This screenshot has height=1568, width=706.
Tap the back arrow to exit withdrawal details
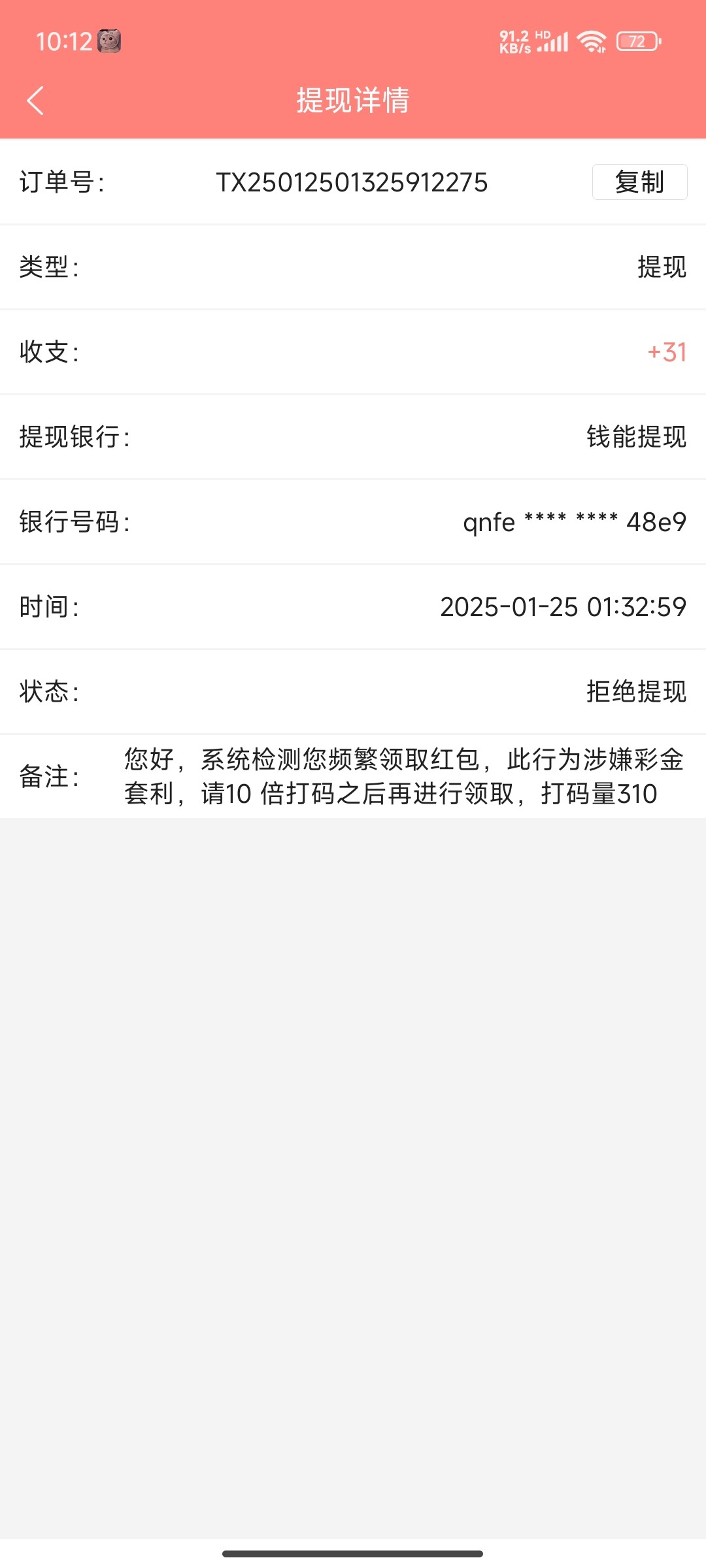point(36,101)
